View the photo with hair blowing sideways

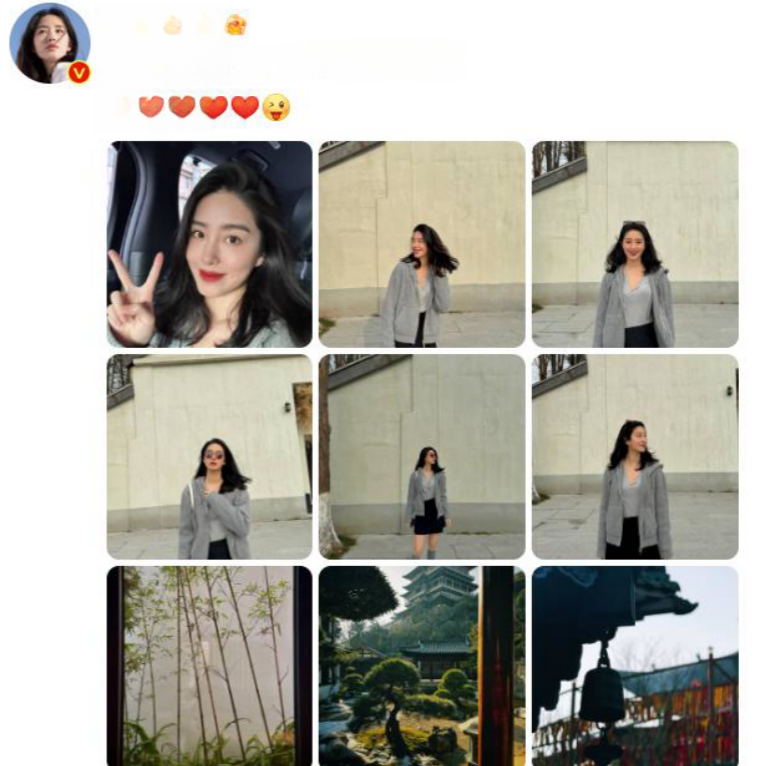[421, 244]
